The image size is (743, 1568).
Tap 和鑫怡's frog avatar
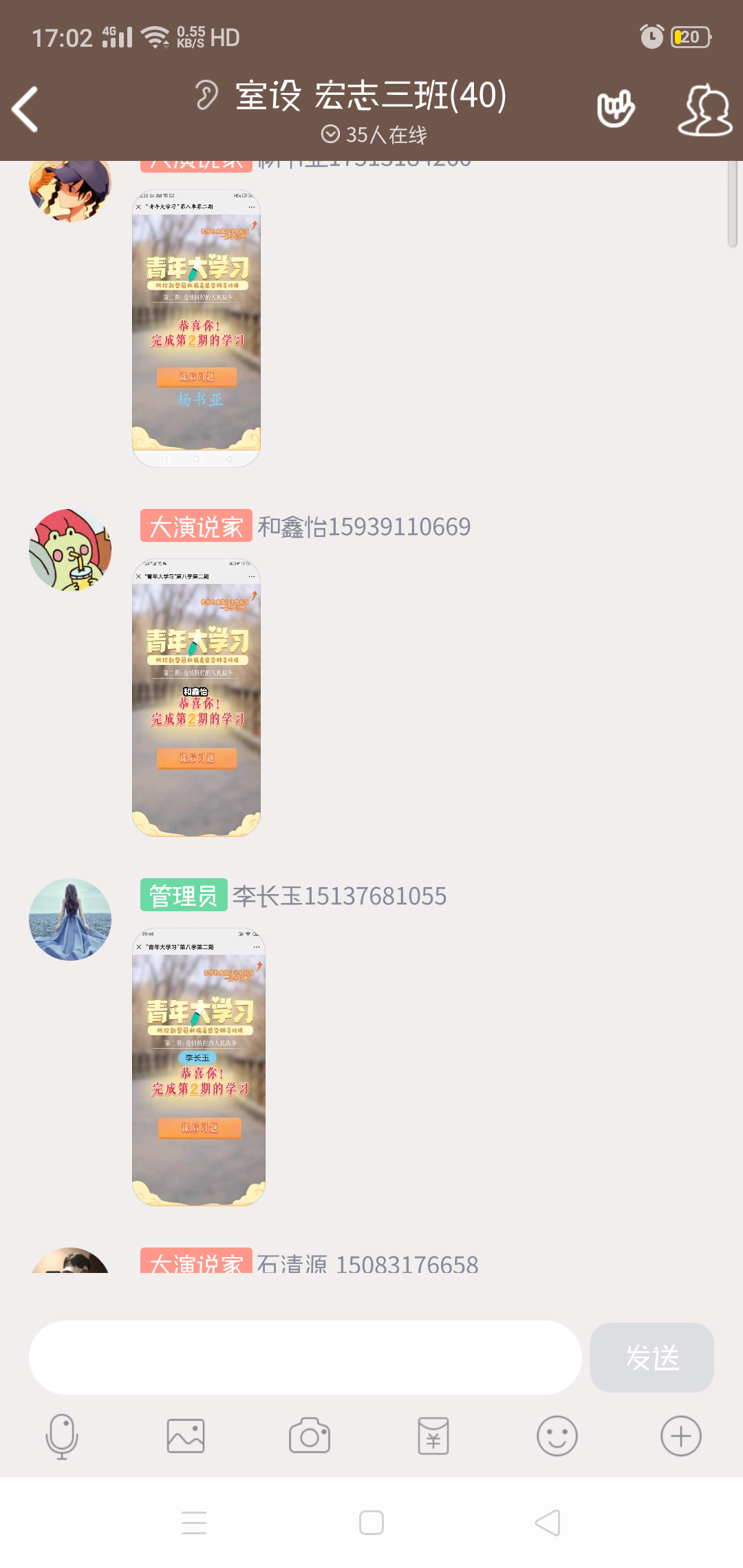[x=69, y=549]
